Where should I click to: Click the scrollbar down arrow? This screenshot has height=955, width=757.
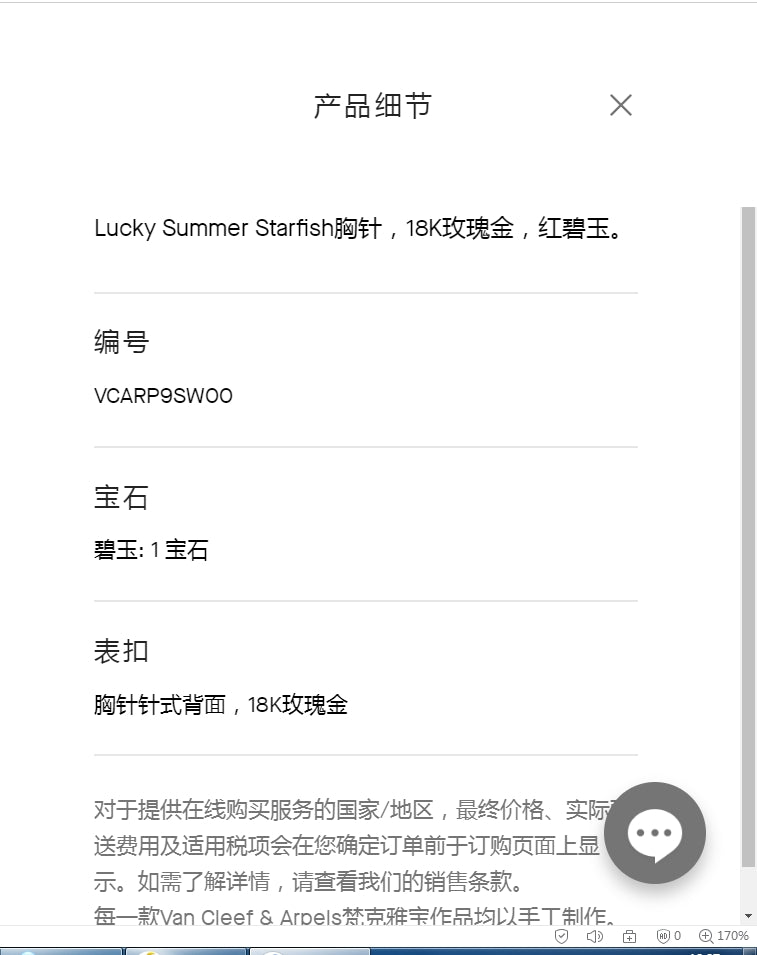748,916
